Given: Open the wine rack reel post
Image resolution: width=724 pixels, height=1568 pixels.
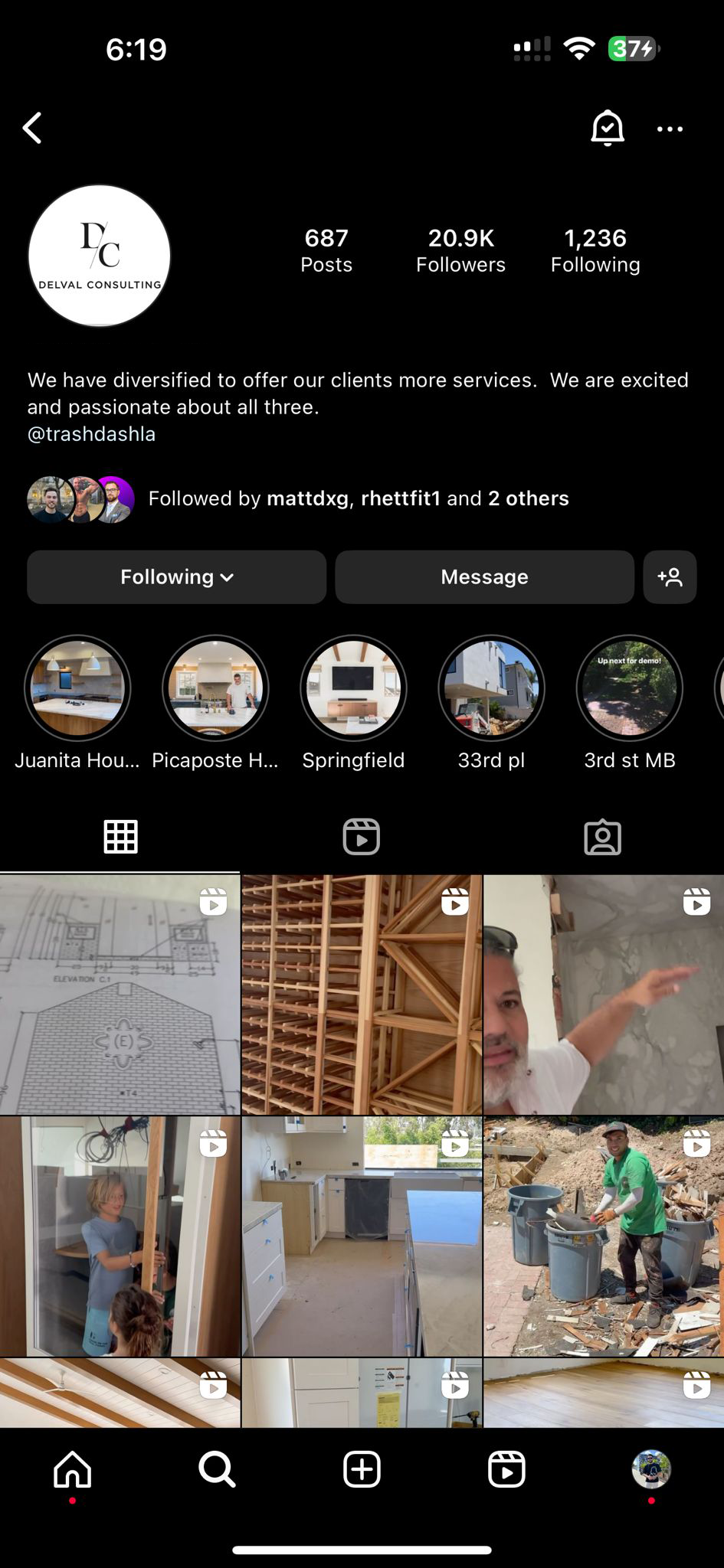Looking at the screenshot, I should point(362,995).
